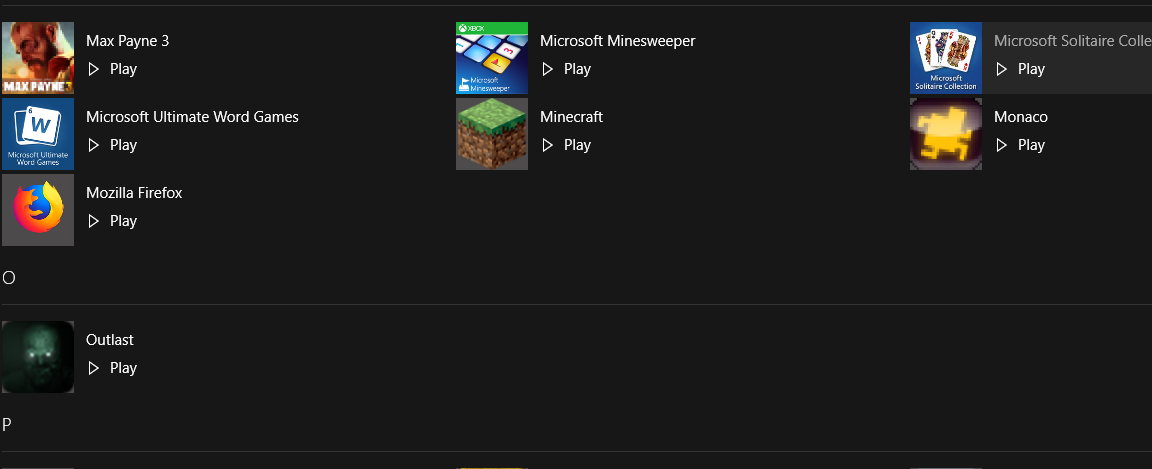
Task: Play Minecraft
Action: (566, 145)
